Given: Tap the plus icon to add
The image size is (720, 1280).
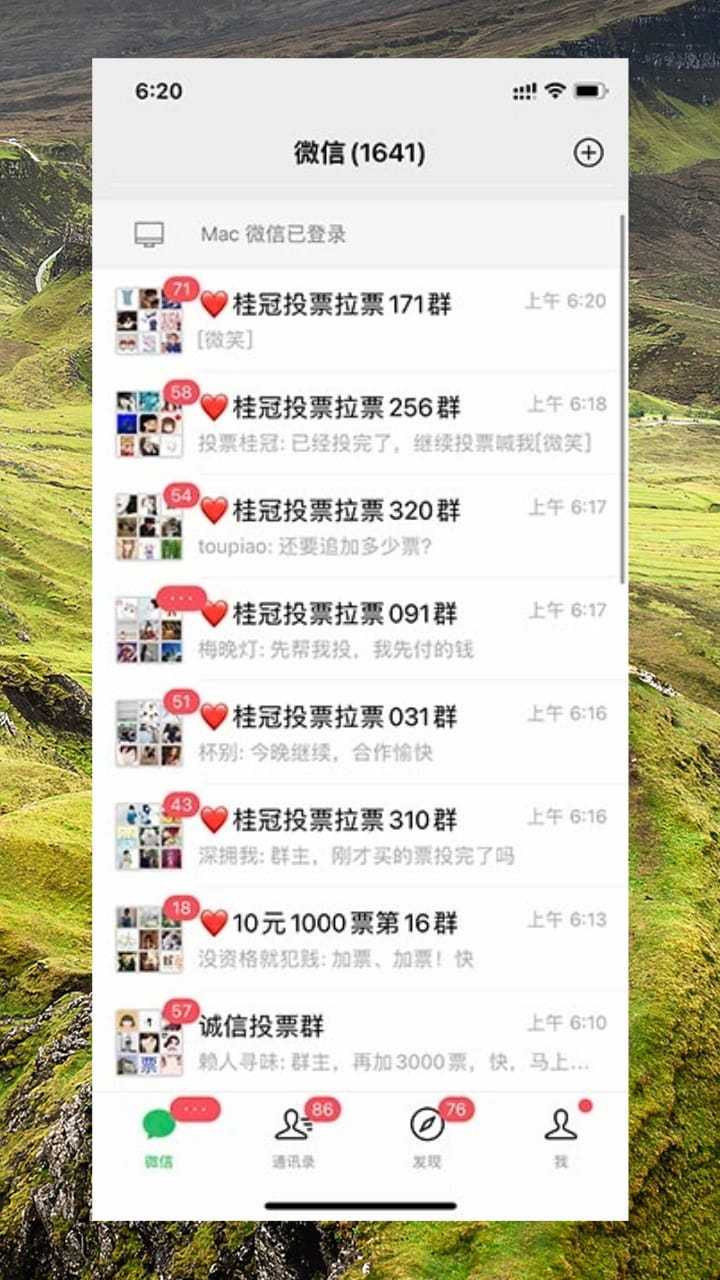Looking at the screenshot, I should pos(588,153).
